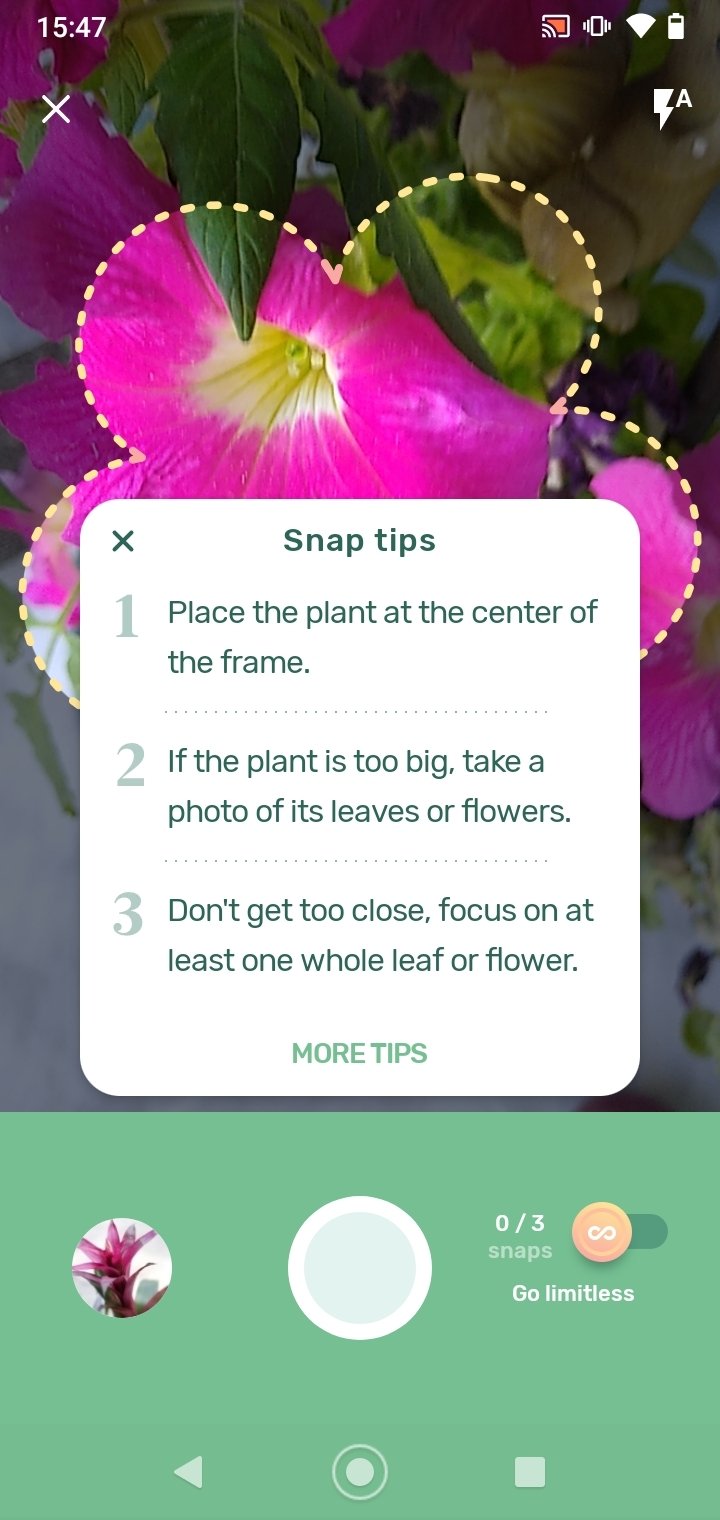Go back using system navigation

(x=188, y=1472)
